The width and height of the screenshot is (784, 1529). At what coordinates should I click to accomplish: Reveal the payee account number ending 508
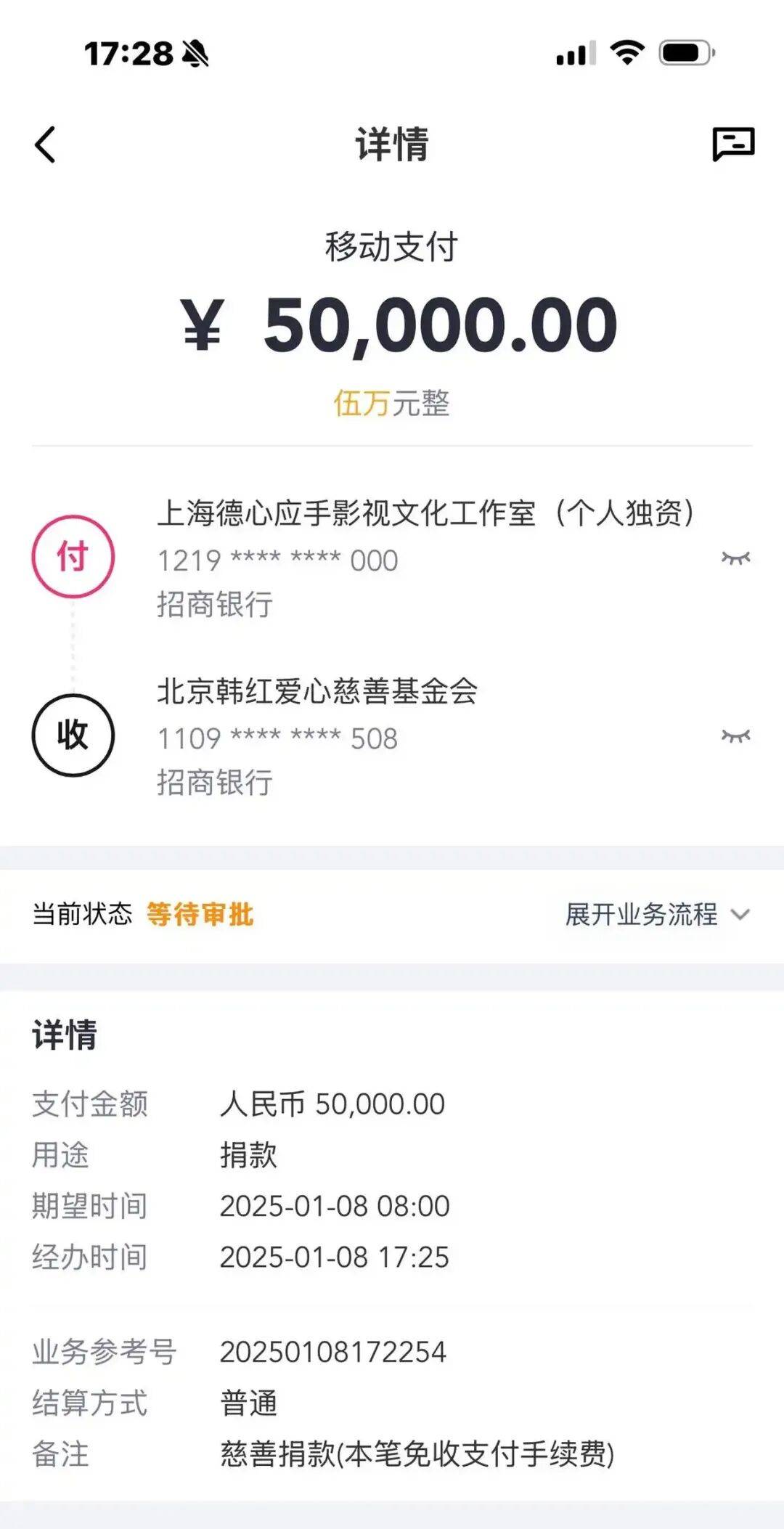pos(735,736)
